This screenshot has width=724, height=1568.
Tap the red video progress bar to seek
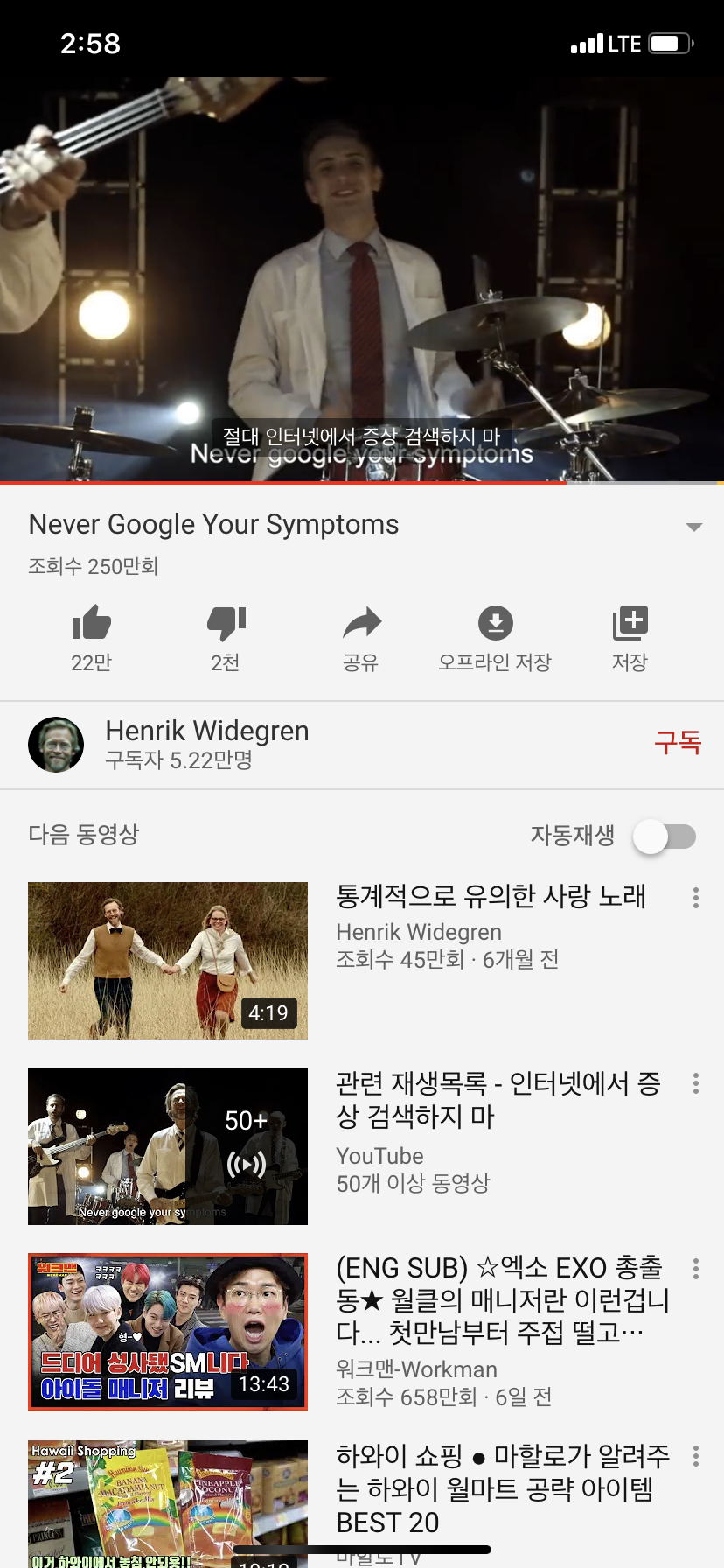coord(362,480)
